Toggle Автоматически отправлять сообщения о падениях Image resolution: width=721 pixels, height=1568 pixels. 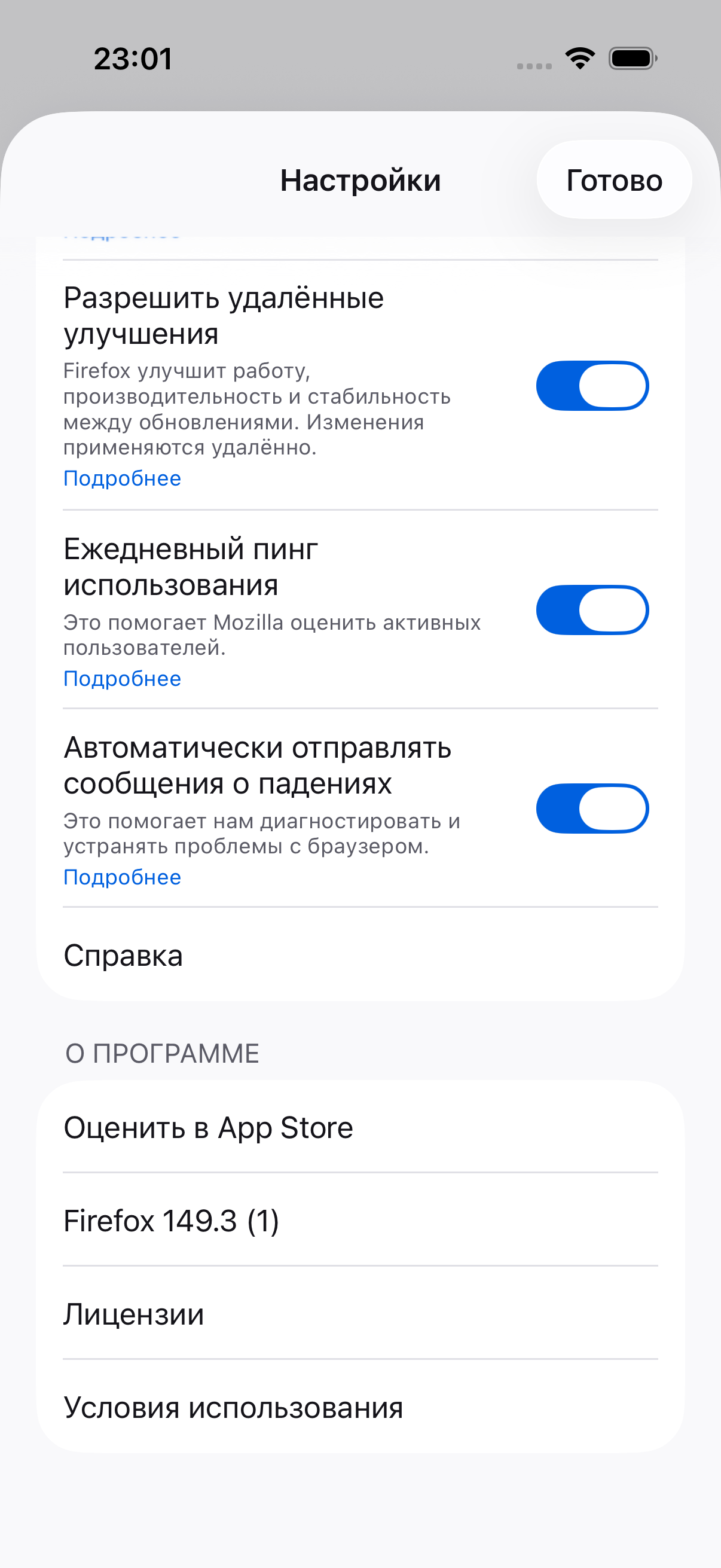tap(591, 809)
